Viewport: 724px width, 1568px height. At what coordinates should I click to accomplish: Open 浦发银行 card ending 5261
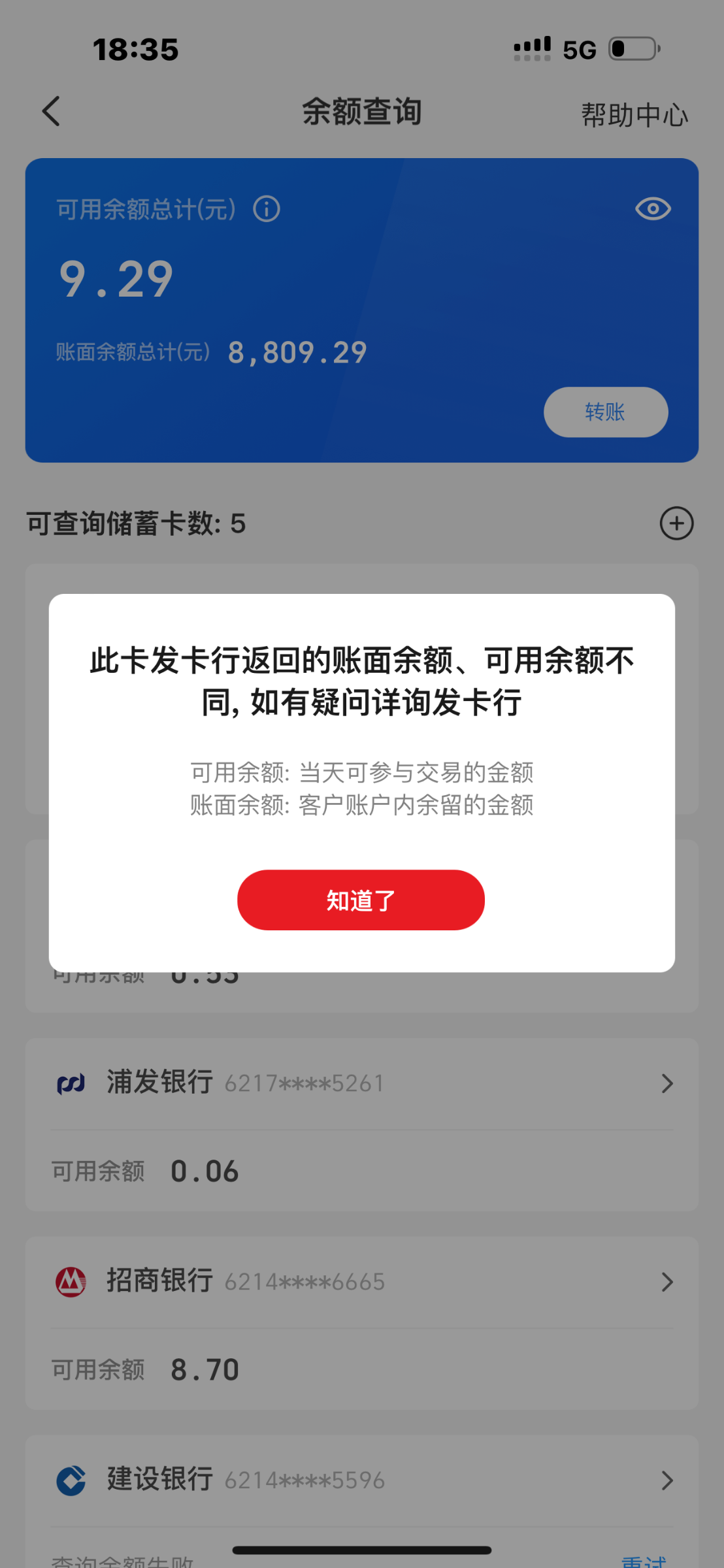[x=361, y=1083]
